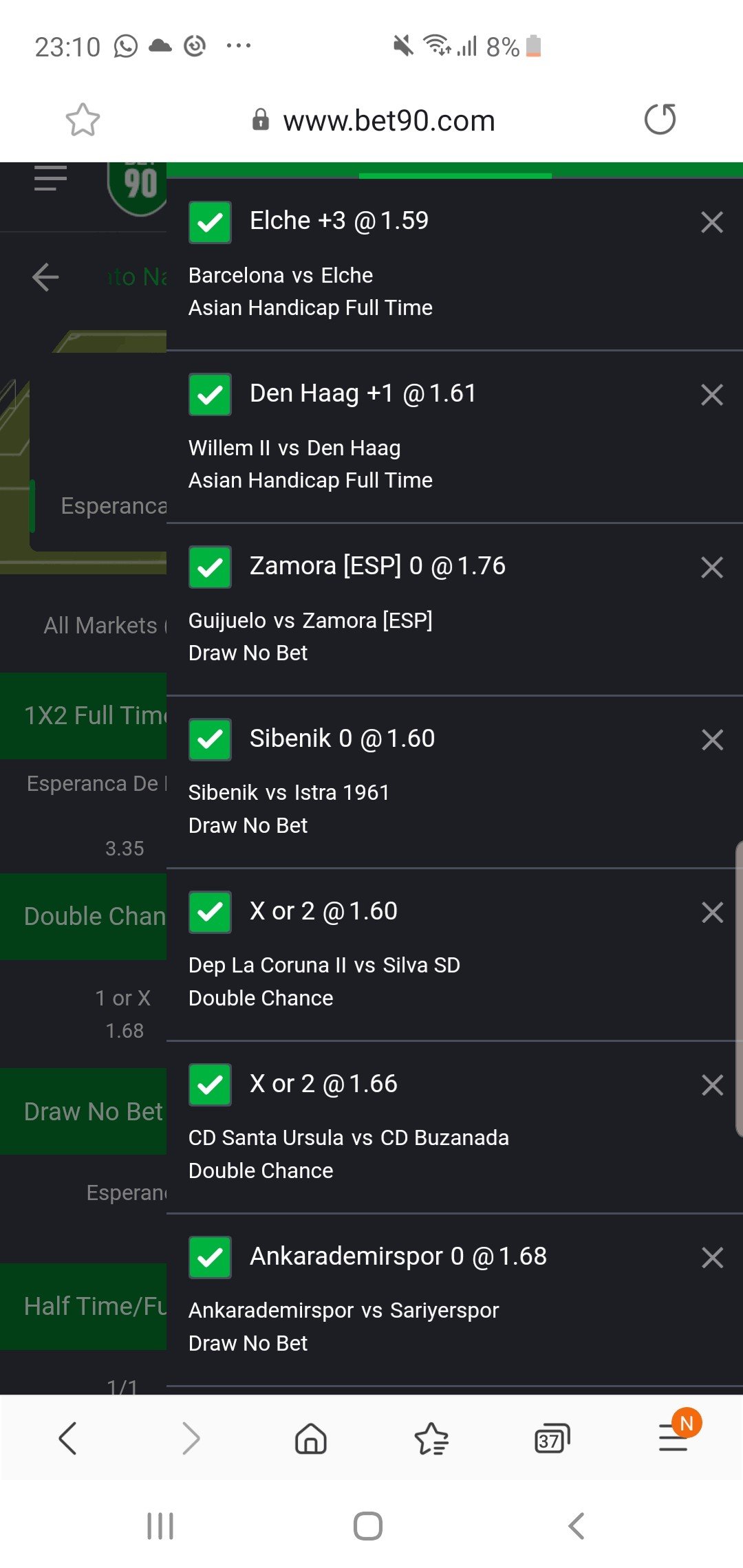Screen dimensions: 743x1568
Task: Open the browser tabs switcher
Action: click(x=552, y=1439)
